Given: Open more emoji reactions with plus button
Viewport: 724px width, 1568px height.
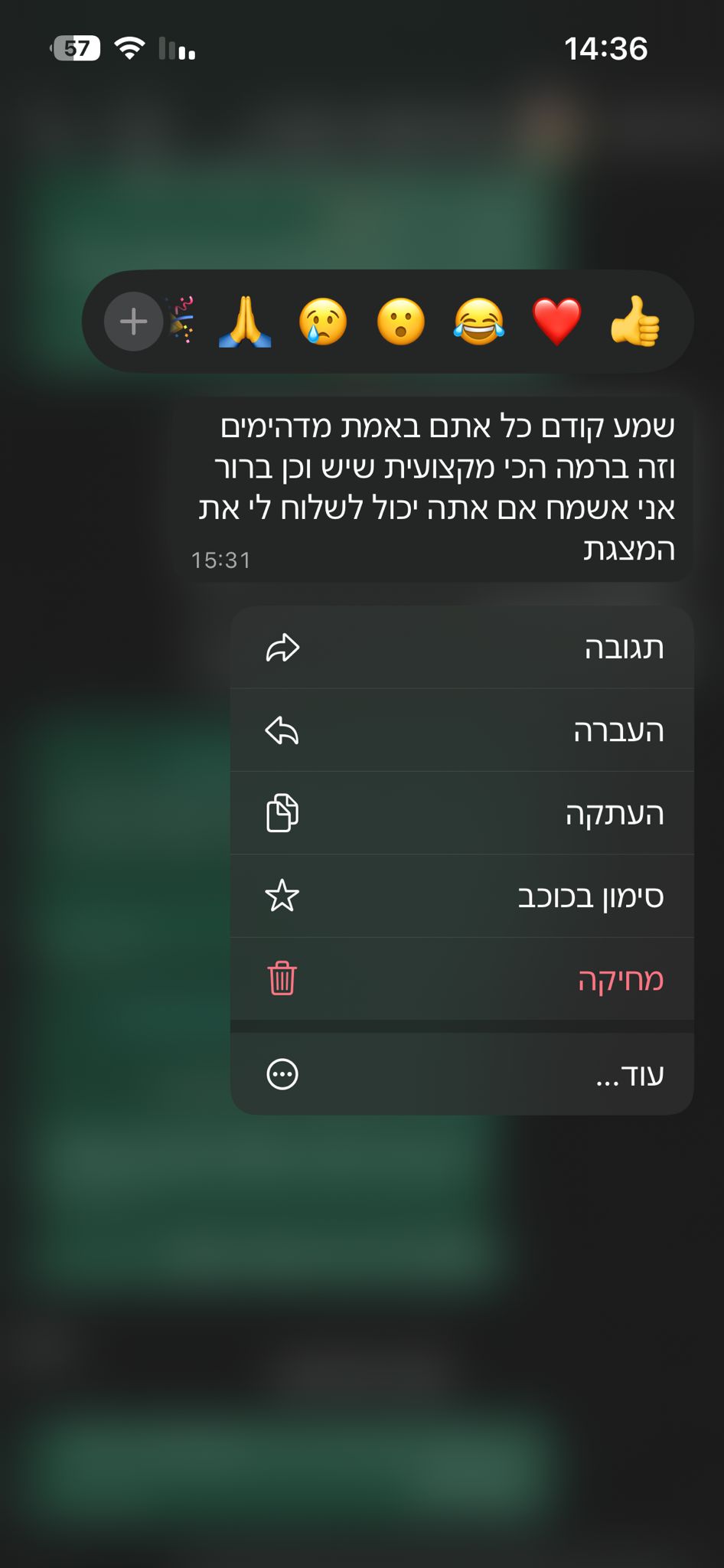Looking at the screenshot, I should [x=134, y=322].
